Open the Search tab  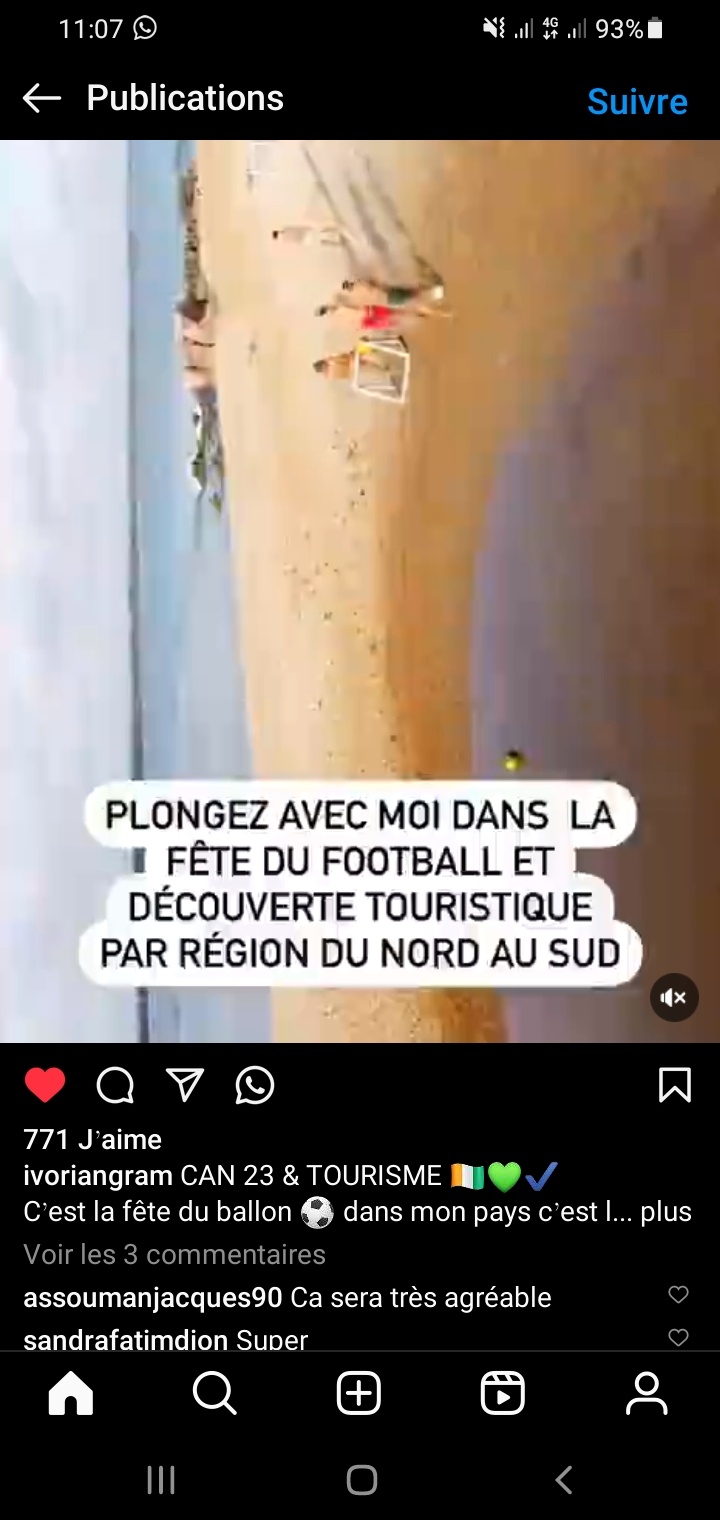(215, 1393)
